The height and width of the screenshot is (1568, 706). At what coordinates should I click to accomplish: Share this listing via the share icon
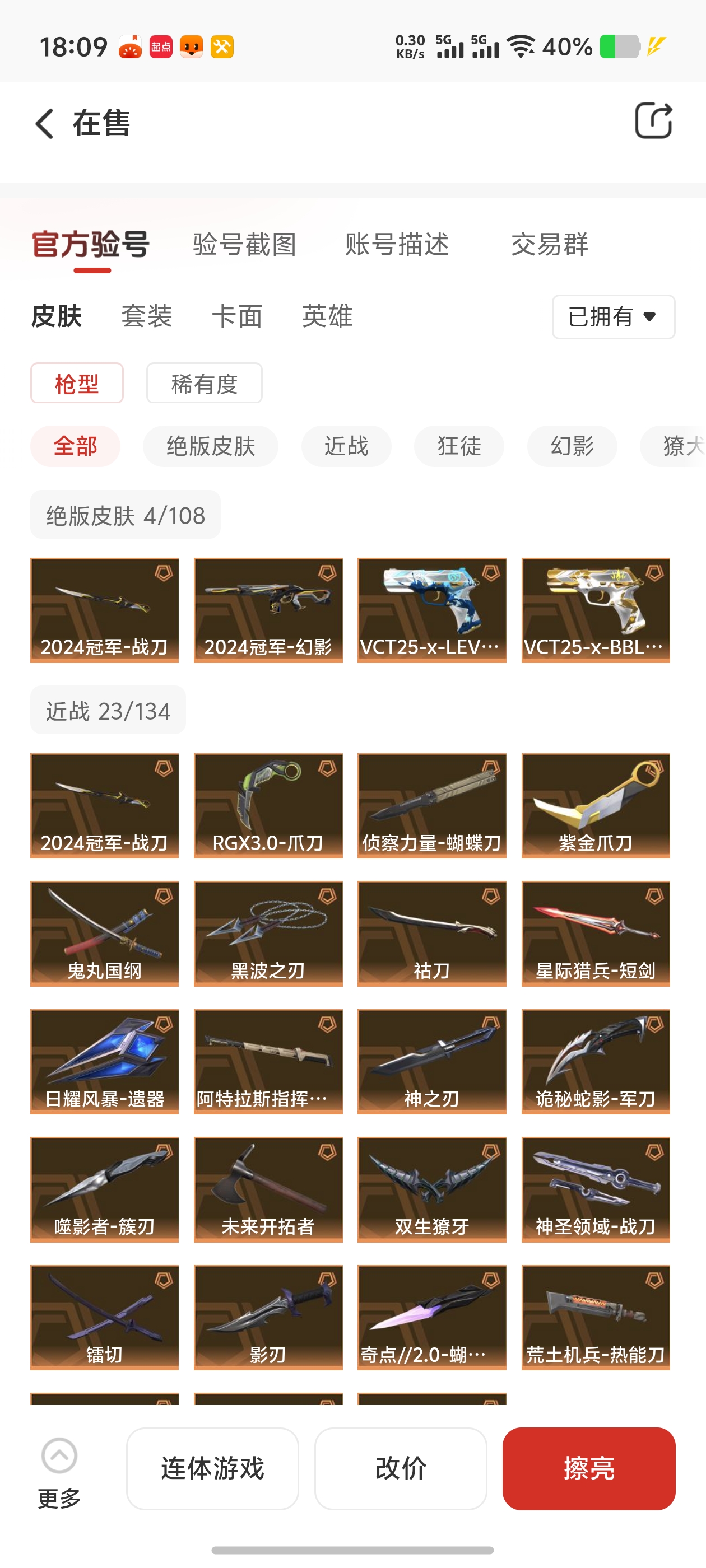click(653, 121)
